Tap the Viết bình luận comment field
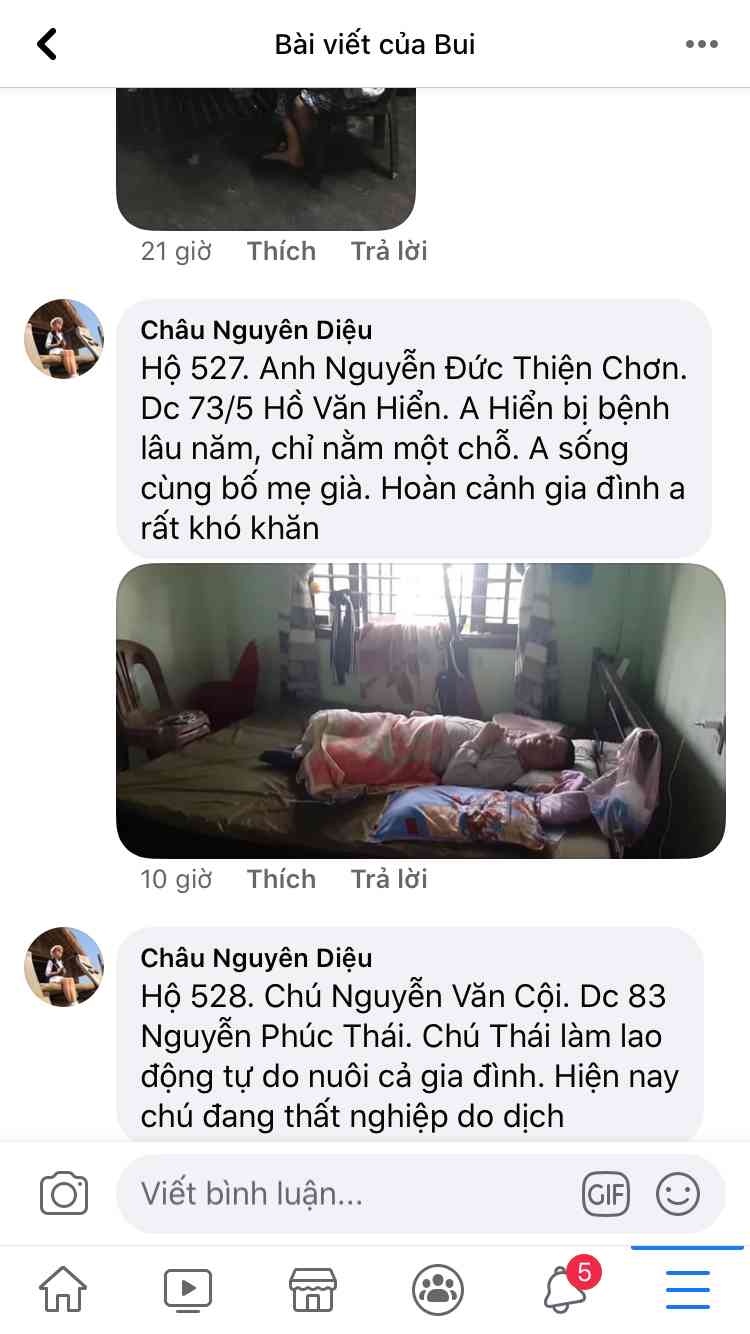The height and width of the screenshot is (1334, 750). coord(350,1194)
